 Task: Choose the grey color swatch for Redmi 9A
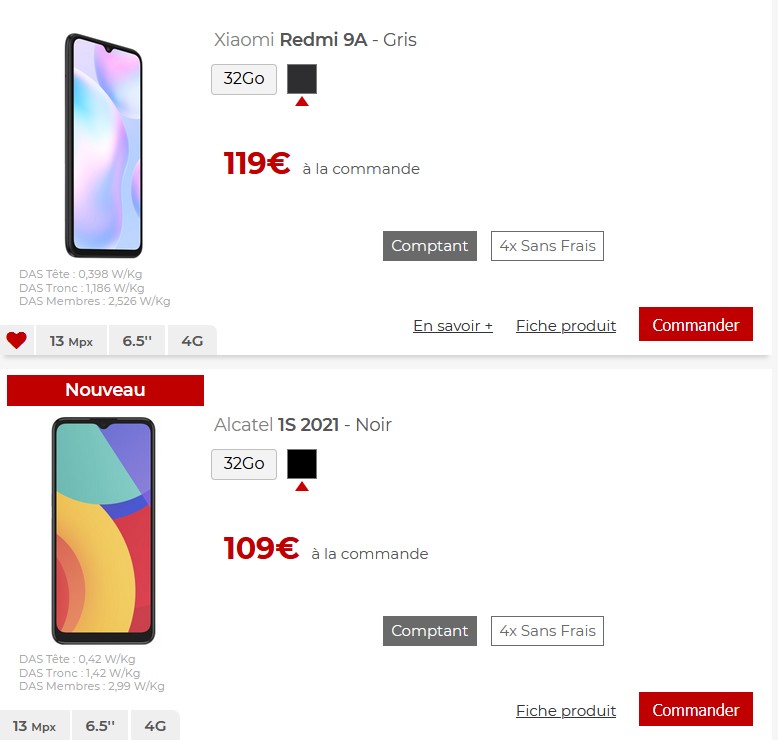coord(302,79)
